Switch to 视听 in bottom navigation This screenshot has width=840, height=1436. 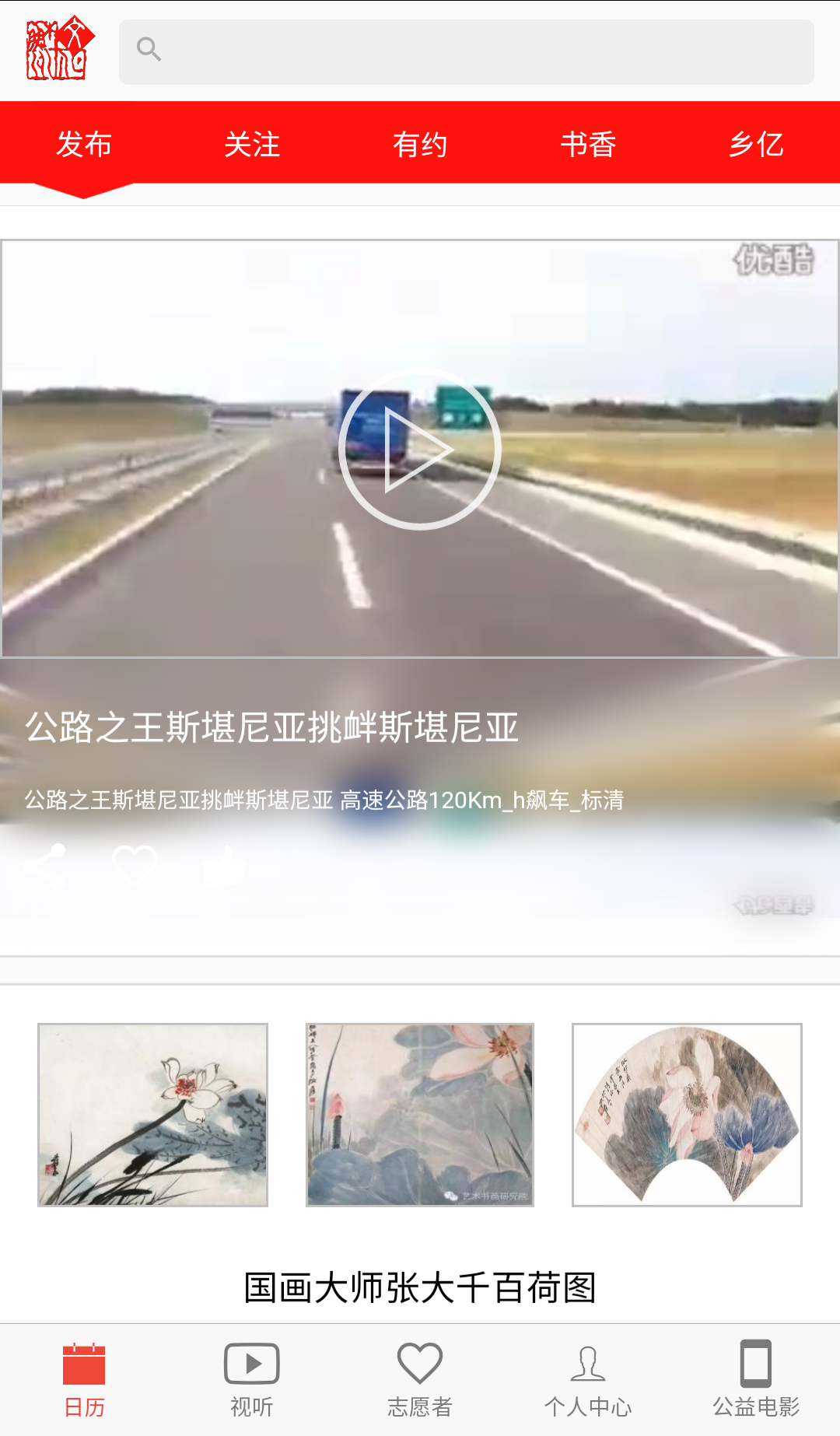coord(252,1380)
